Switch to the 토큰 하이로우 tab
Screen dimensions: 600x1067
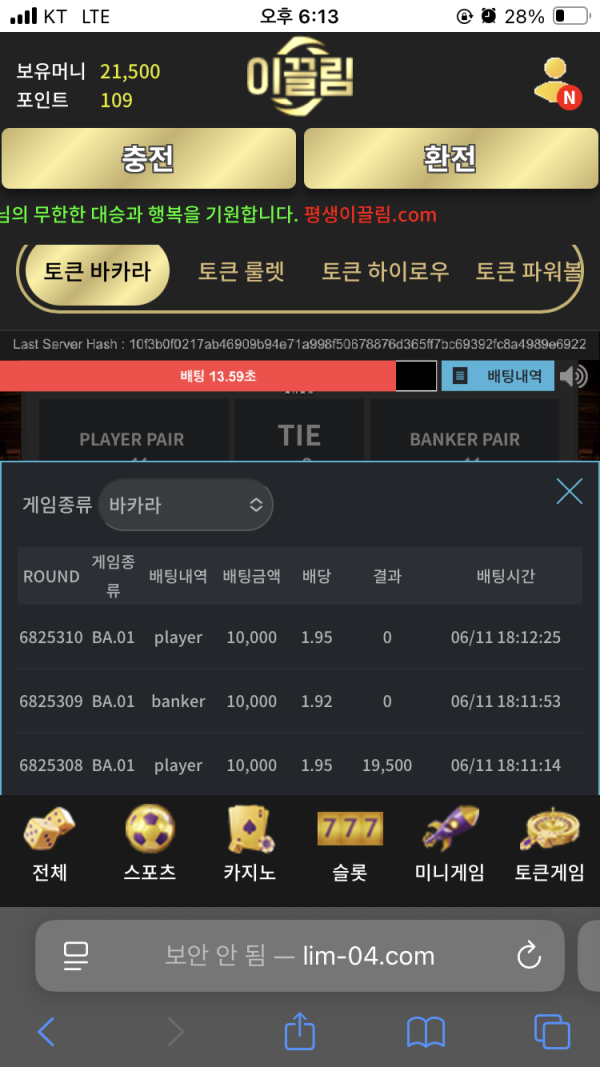coord(385,271)
